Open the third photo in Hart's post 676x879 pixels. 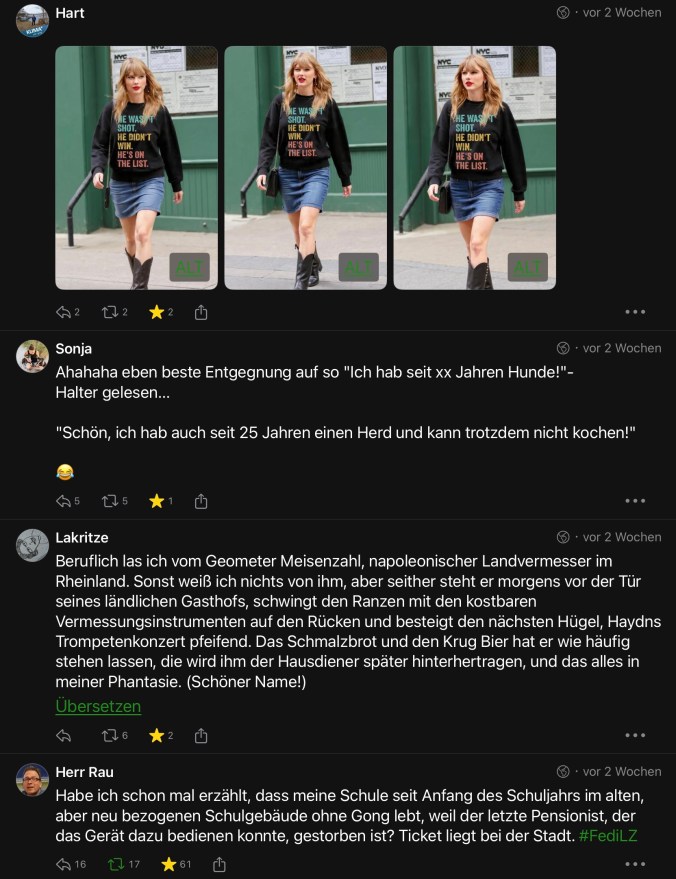pos(474,167)
